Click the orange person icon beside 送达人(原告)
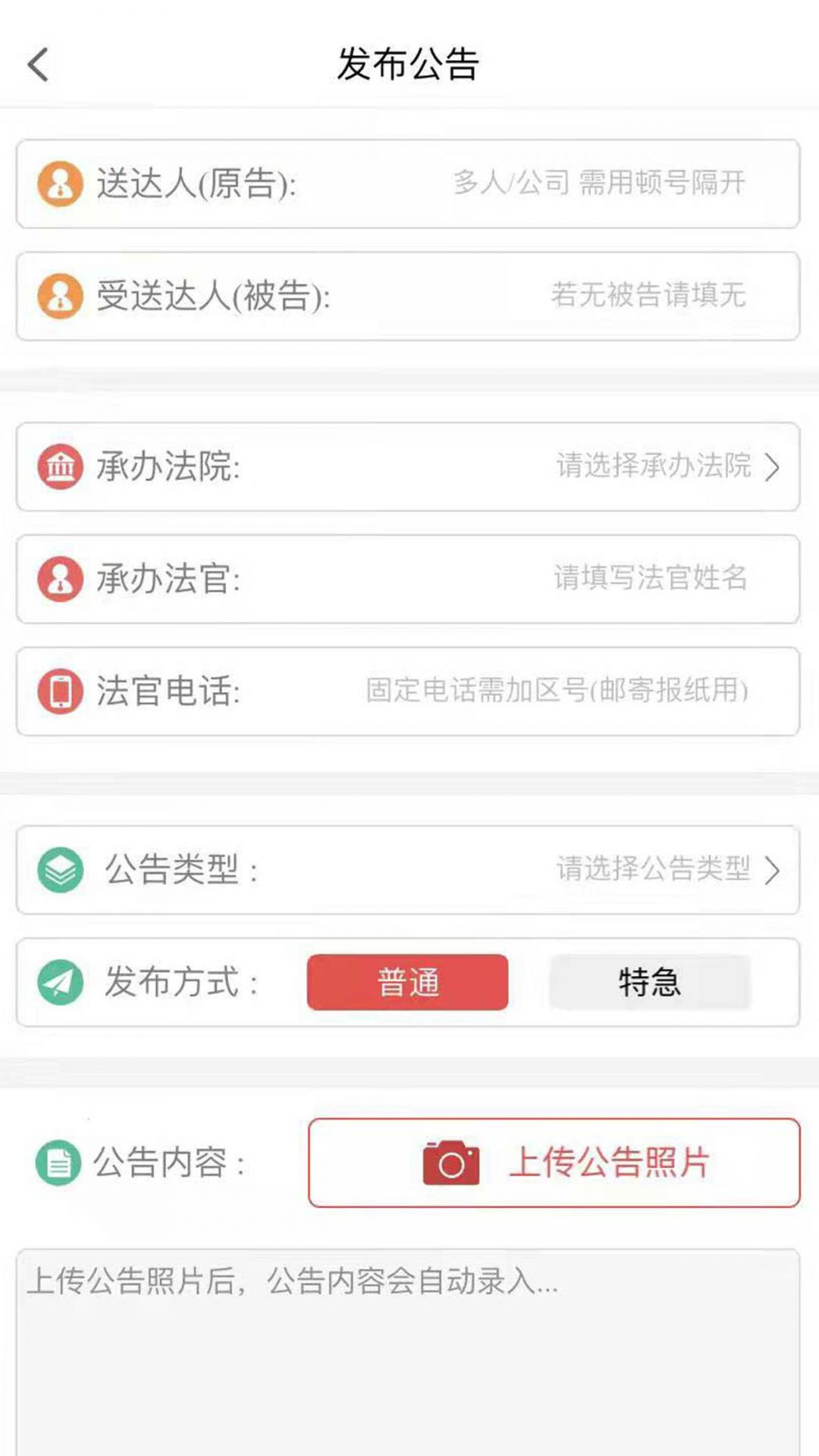The height and width of the screenshot is (1456, 819). [60, 182]
